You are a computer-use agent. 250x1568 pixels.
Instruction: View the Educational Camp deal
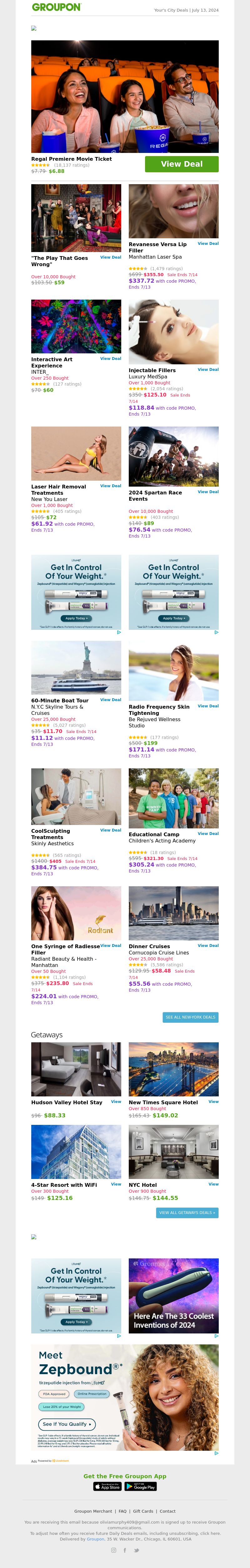208,834
